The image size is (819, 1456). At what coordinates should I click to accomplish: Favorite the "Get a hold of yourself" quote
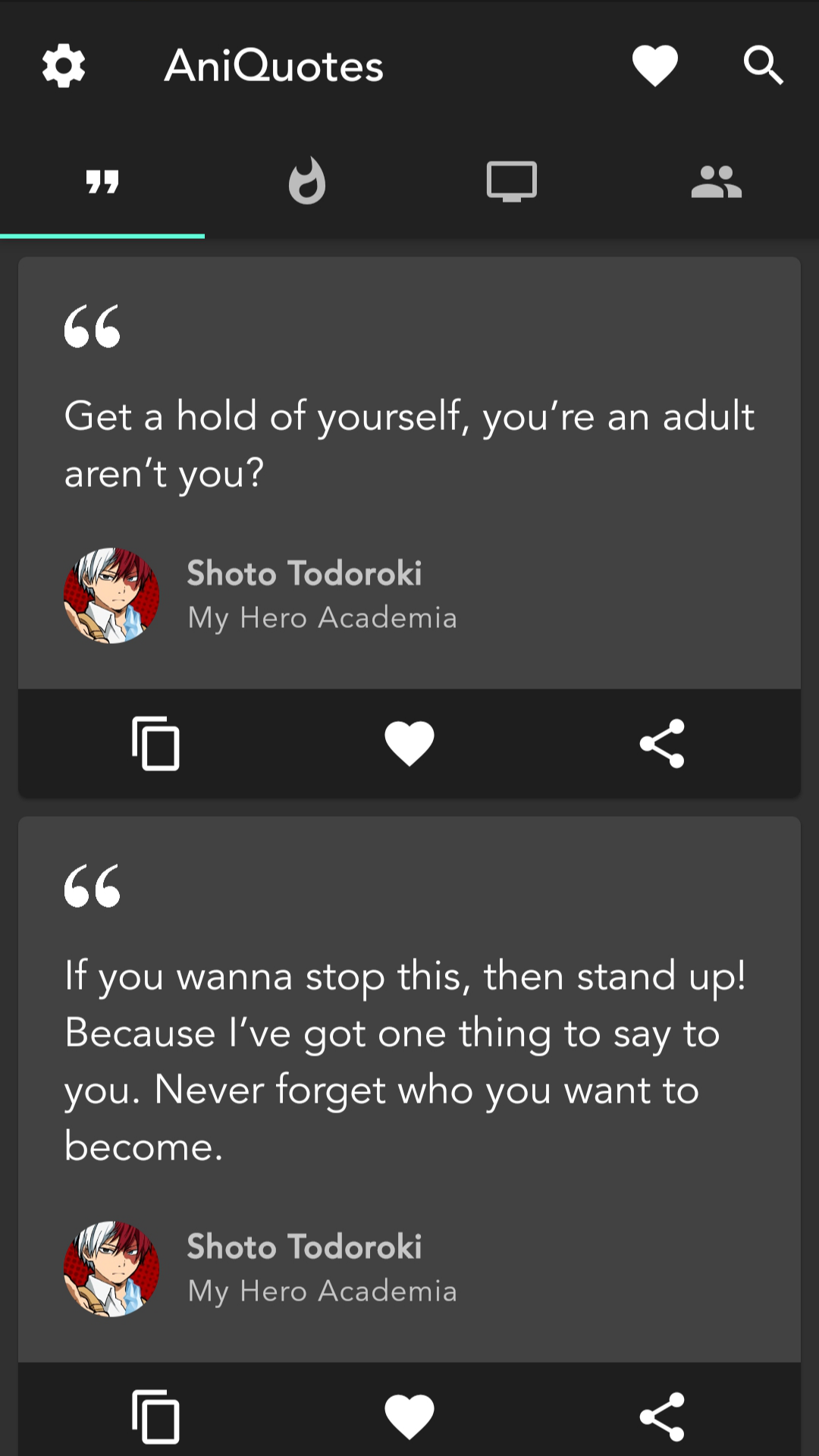409,743
